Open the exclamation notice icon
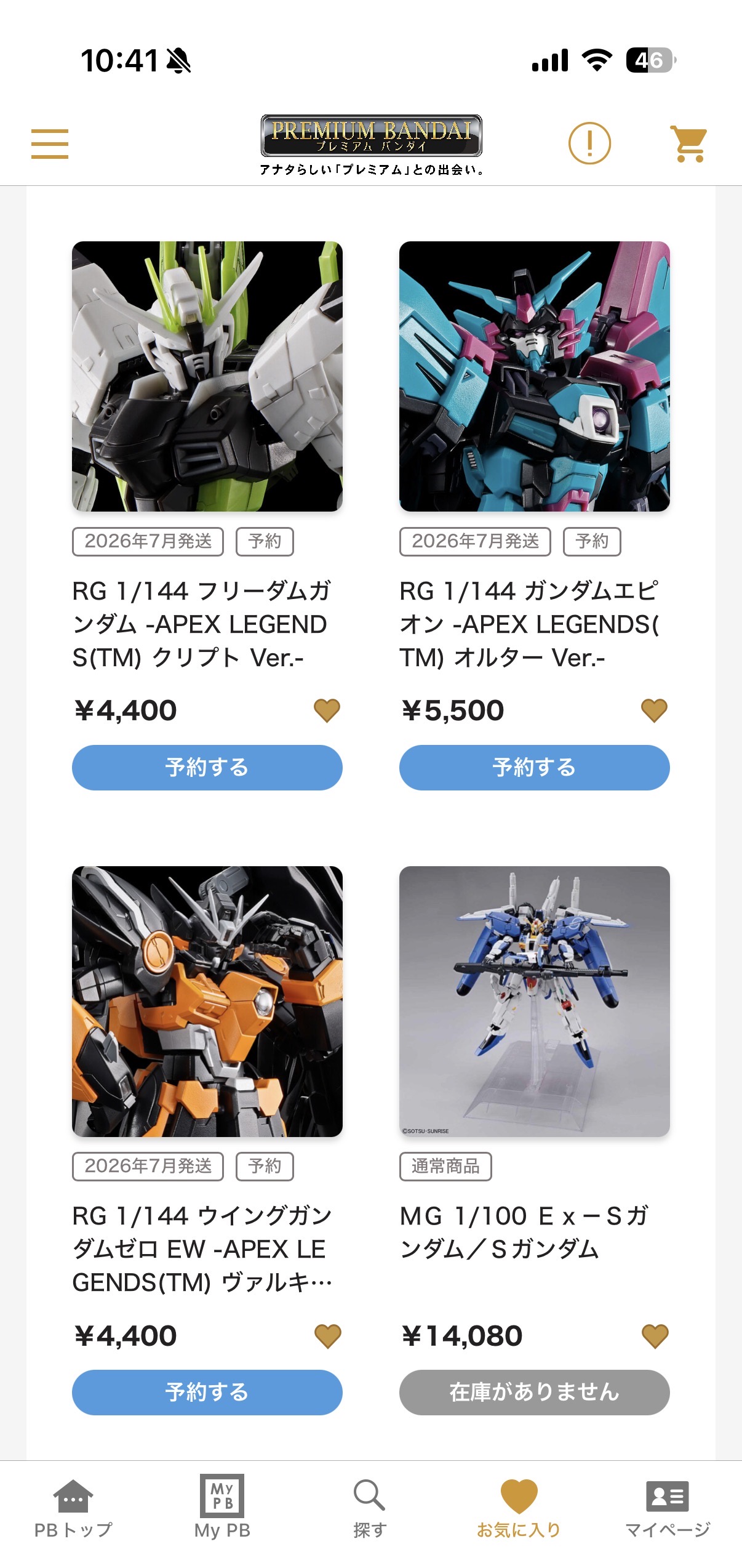 pyautogui.click(x=589, y=143)
